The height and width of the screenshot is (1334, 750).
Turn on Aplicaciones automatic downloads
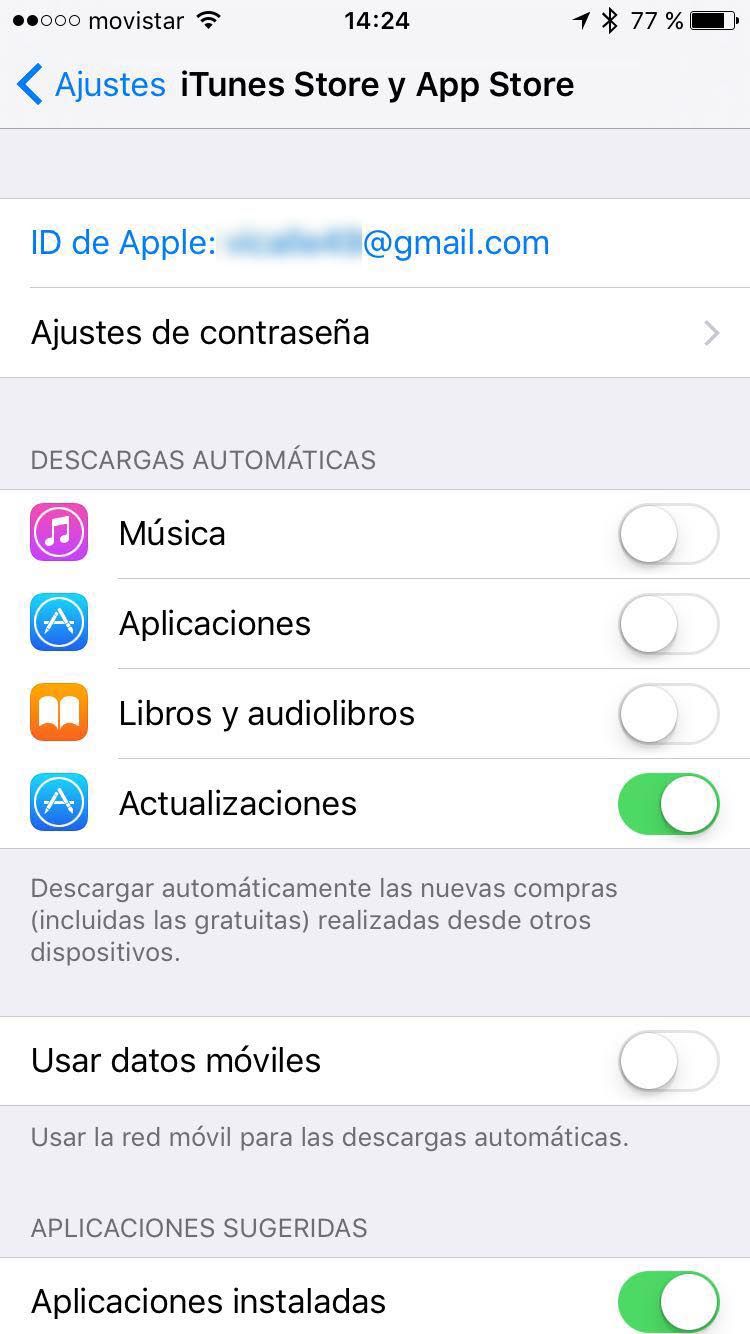(669, 624)
